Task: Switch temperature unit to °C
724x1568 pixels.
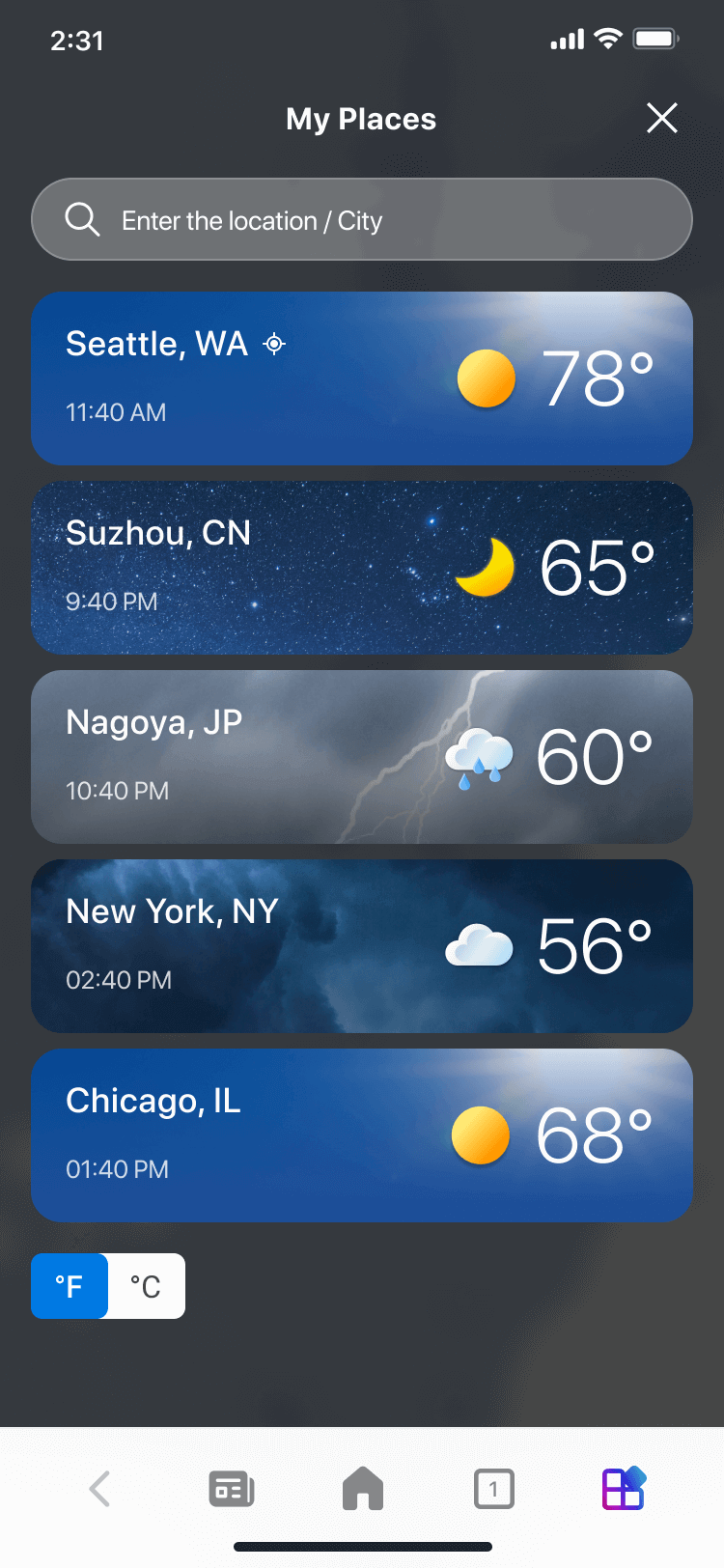Action: click(146, 1286)
